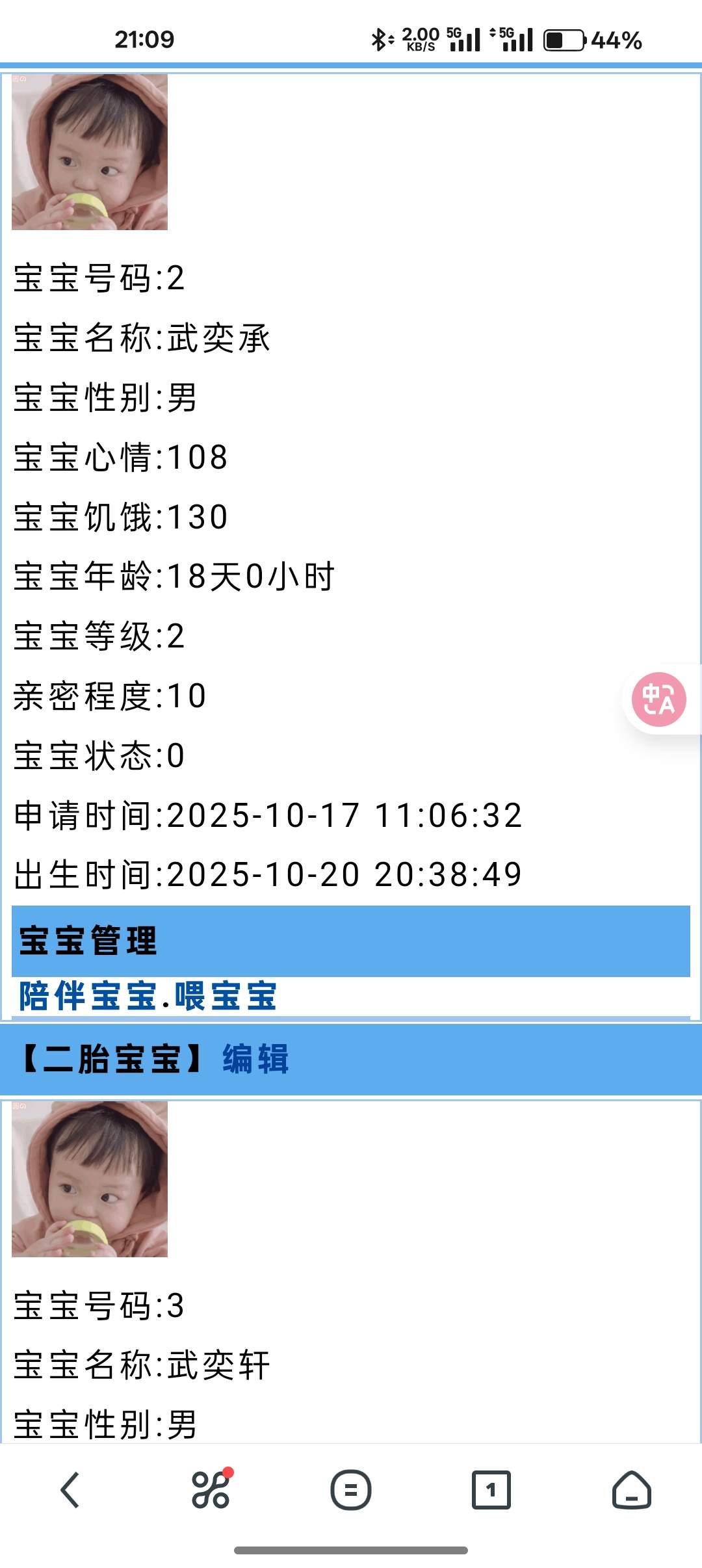Go to the browser home page

(x=631, y=1489)
